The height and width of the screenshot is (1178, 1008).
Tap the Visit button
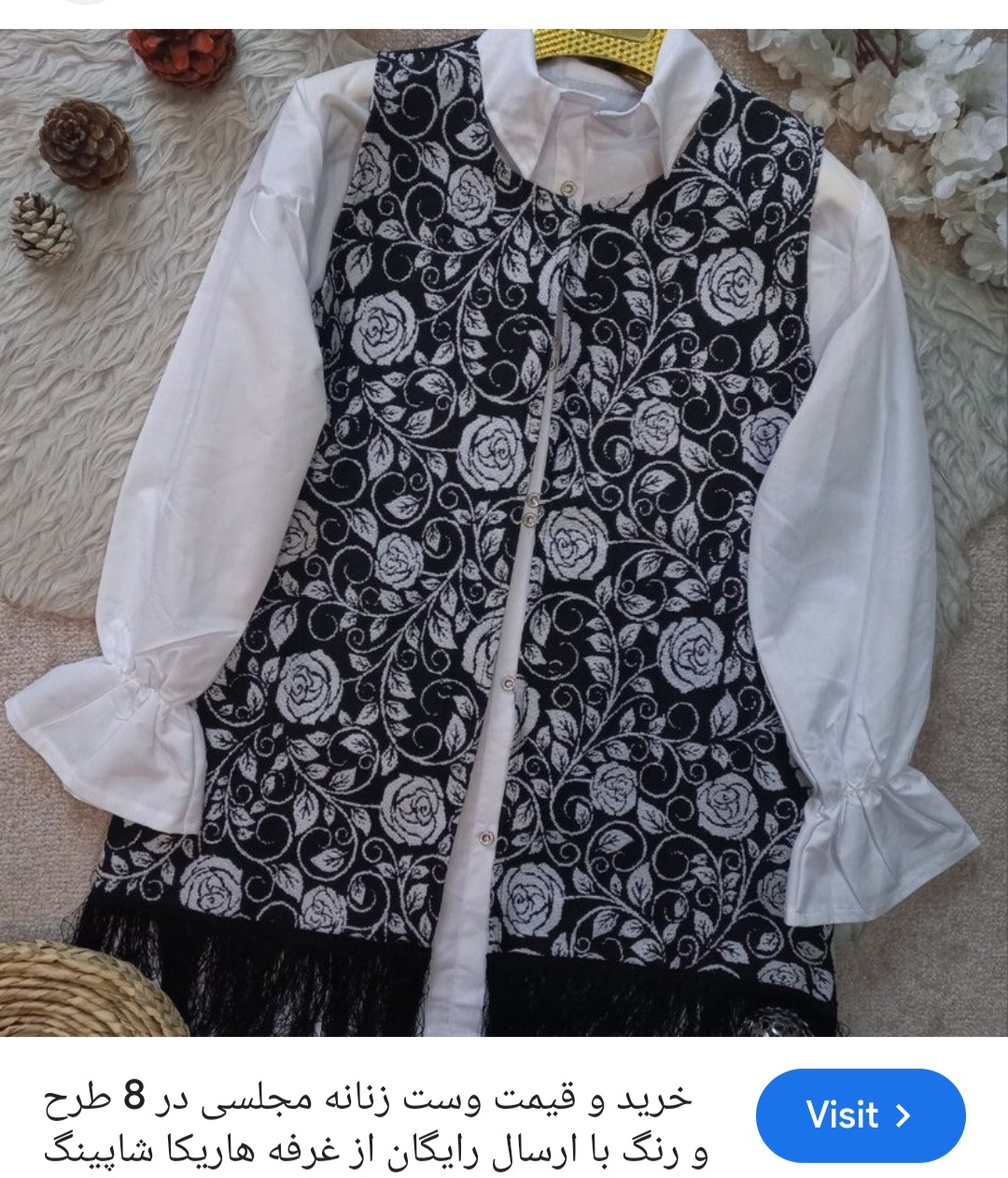[860, 1115]
